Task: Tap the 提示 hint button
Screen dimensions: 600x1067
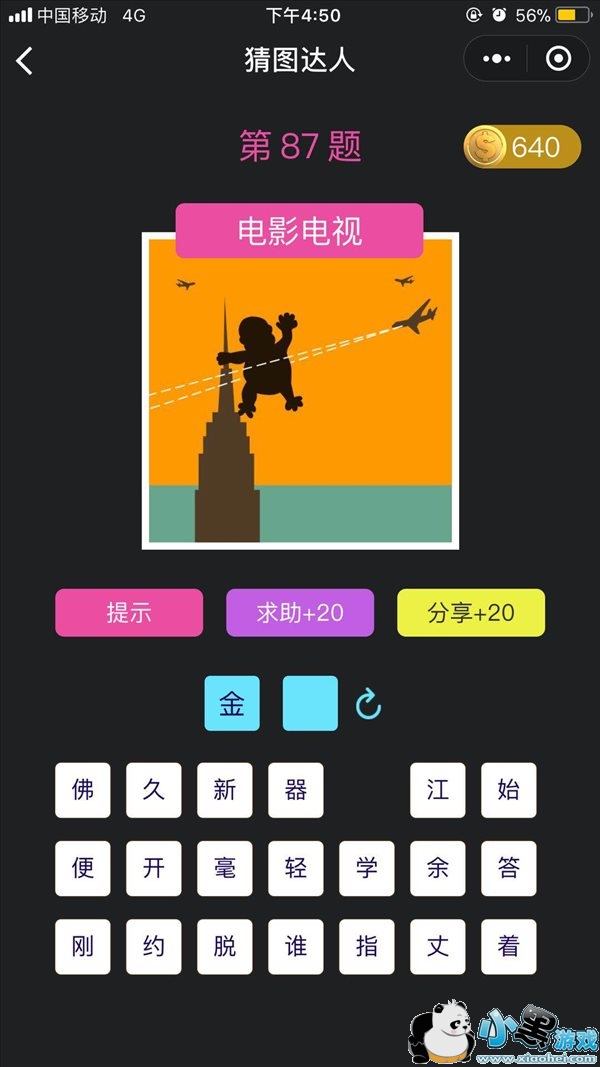Action: [129, 613]
